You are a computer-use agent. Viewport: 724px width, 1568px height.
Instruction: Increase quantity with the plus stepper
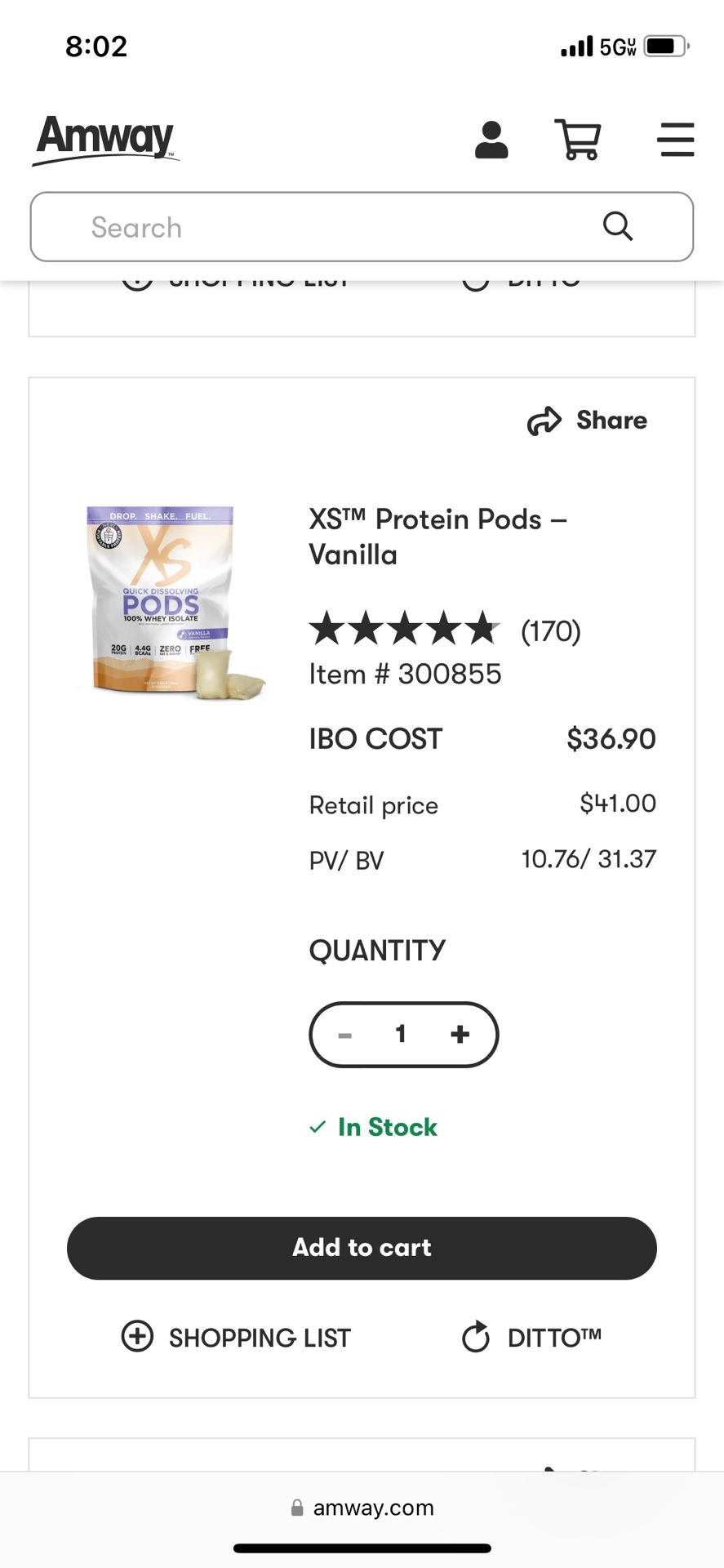point(460,1034)
